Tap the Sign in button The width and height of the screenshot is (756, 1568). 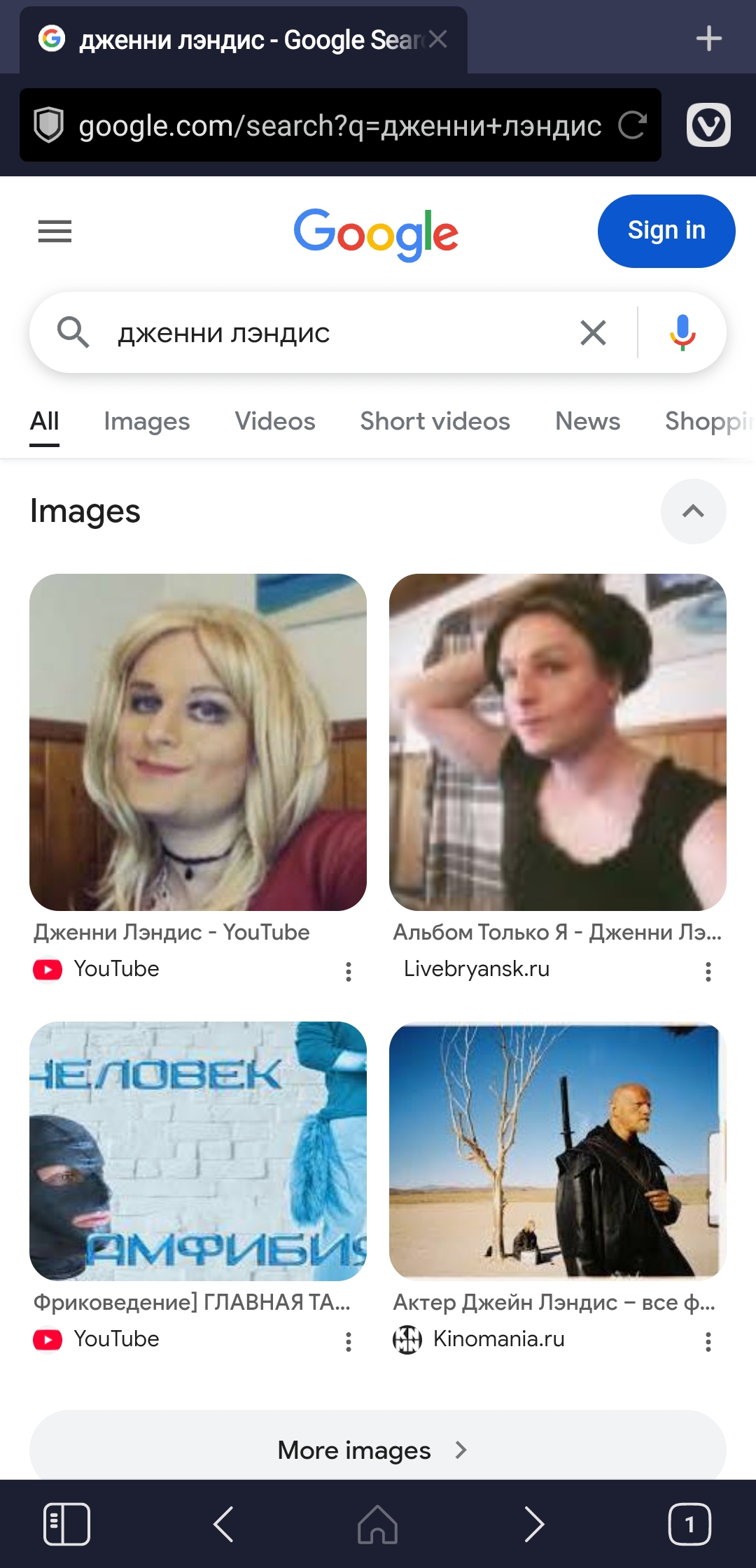[666, 231]
